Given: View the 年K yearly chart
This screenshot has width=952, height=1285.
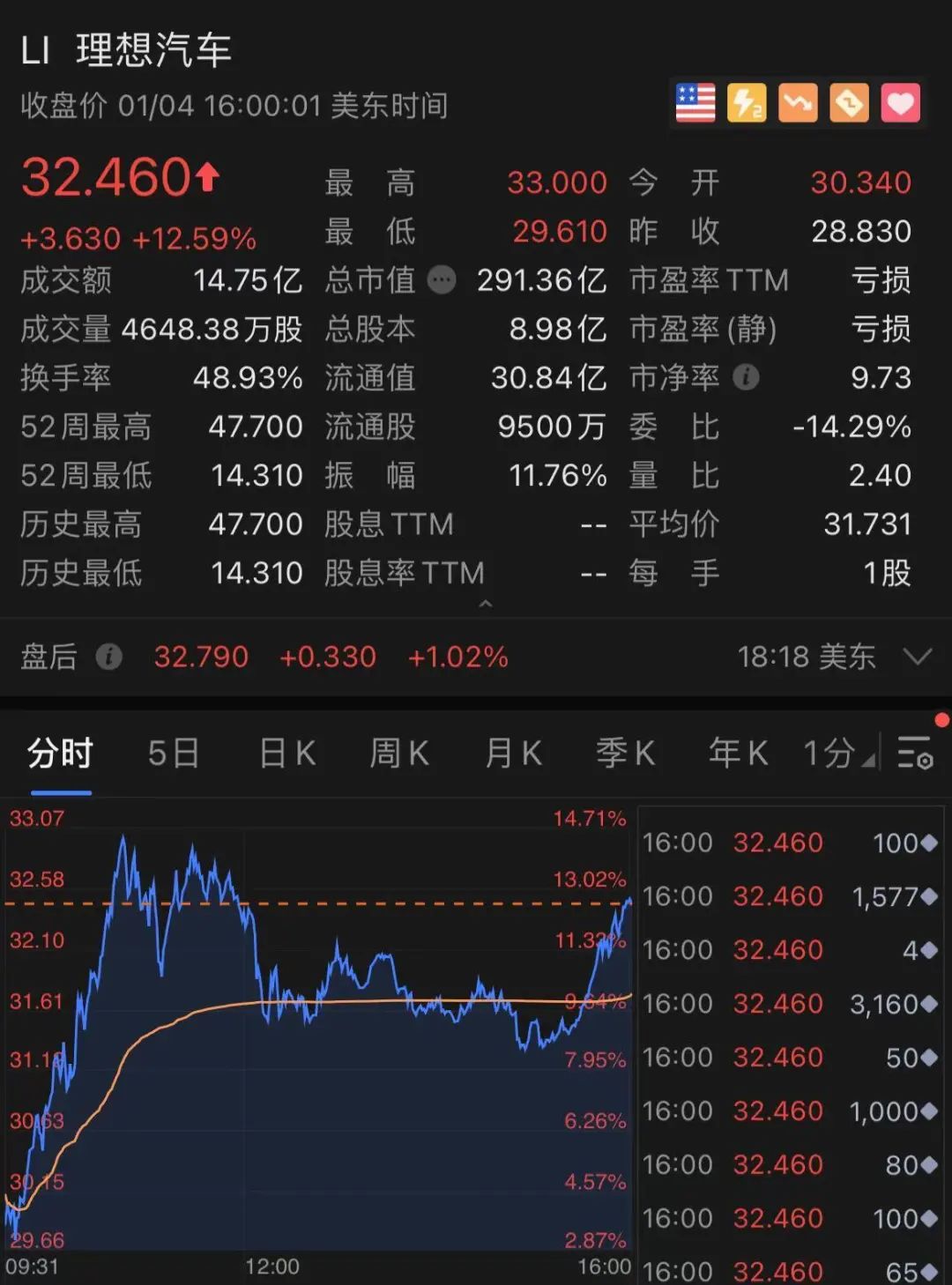Looking at the screenshot, I should point(738,754).
